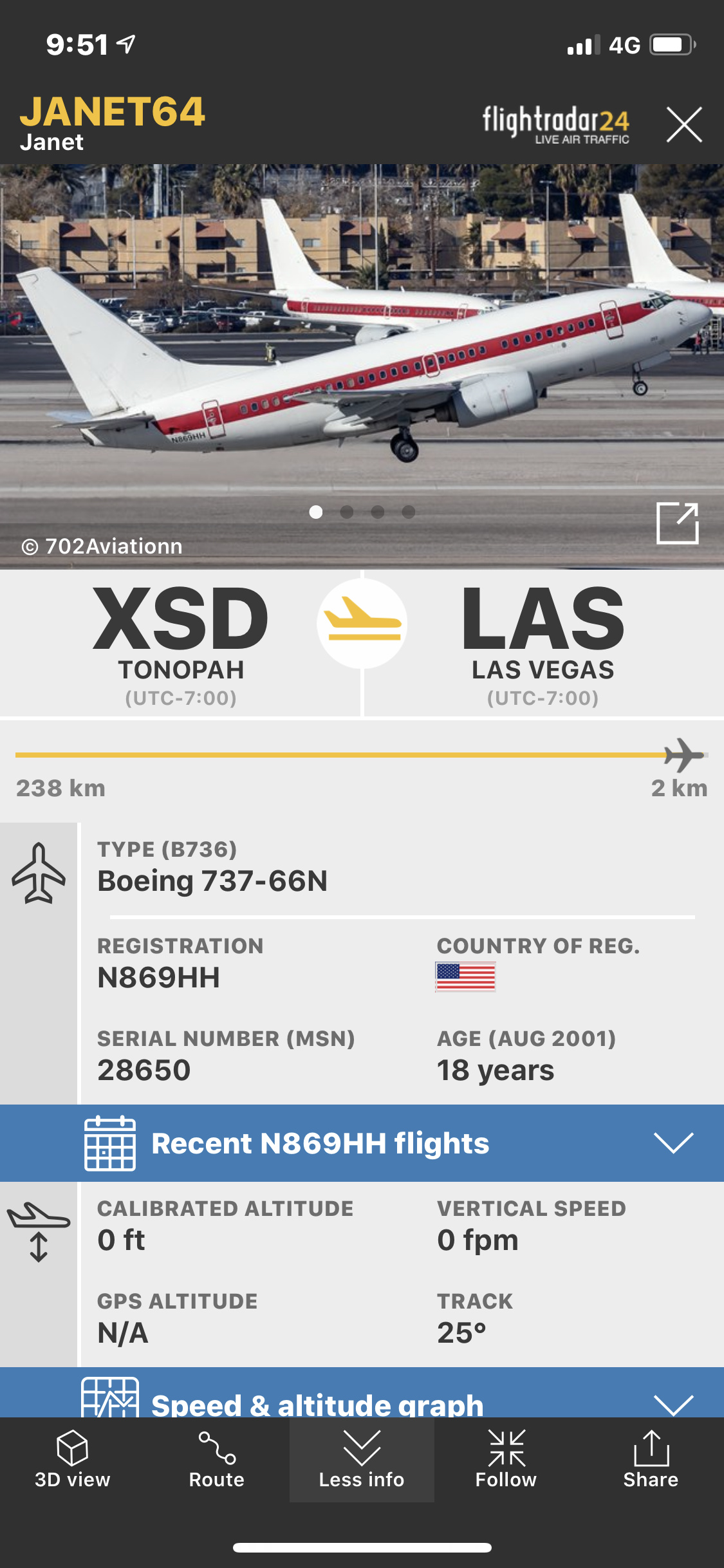Open 3D view of the flight
The width and height of the screenshot is (724, 1568).
(x=72, y=1460)
